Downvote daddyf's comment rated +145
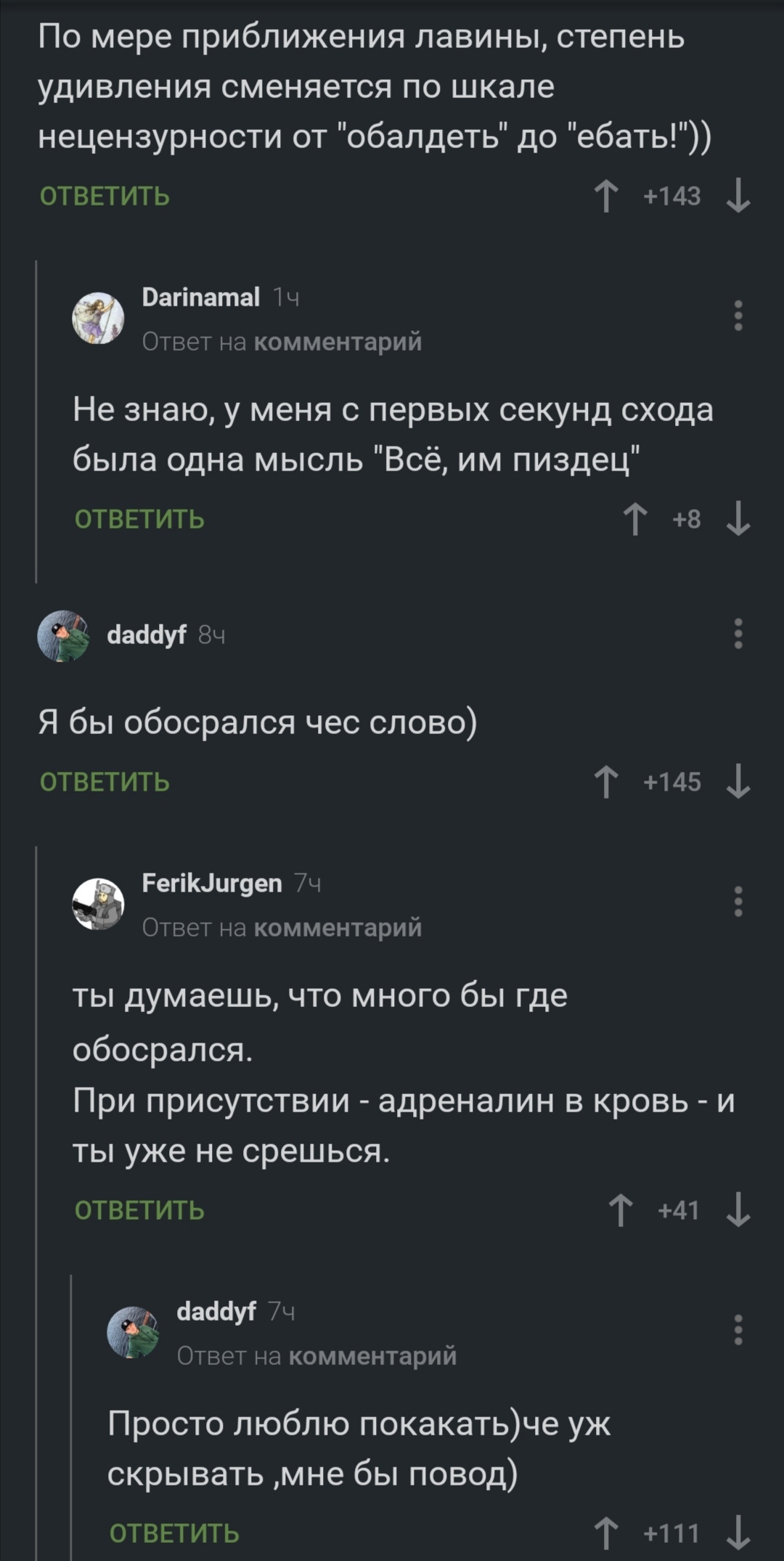784x1561 pixels. pos(738,782)
